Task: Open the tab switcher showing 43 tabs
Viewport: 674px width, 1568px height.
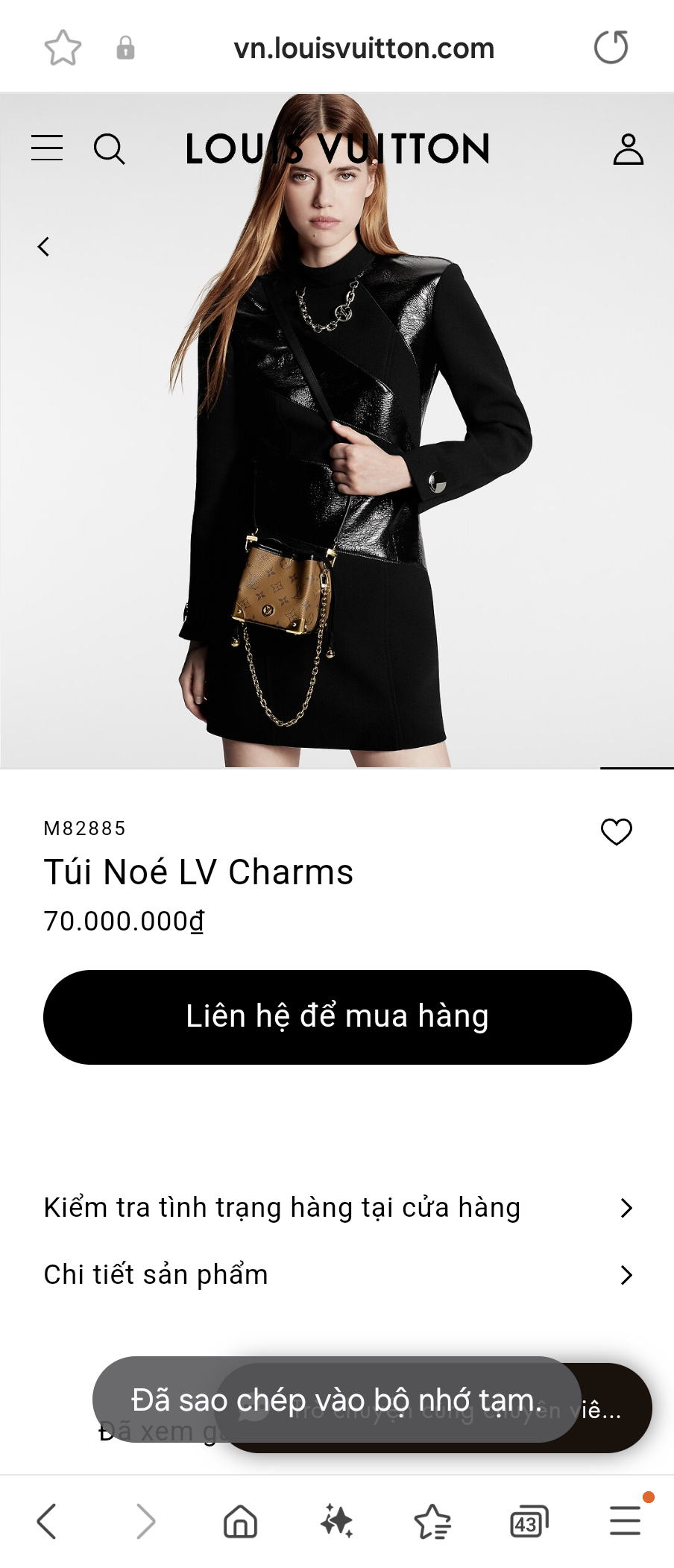Action: [x=528, y=1521]
